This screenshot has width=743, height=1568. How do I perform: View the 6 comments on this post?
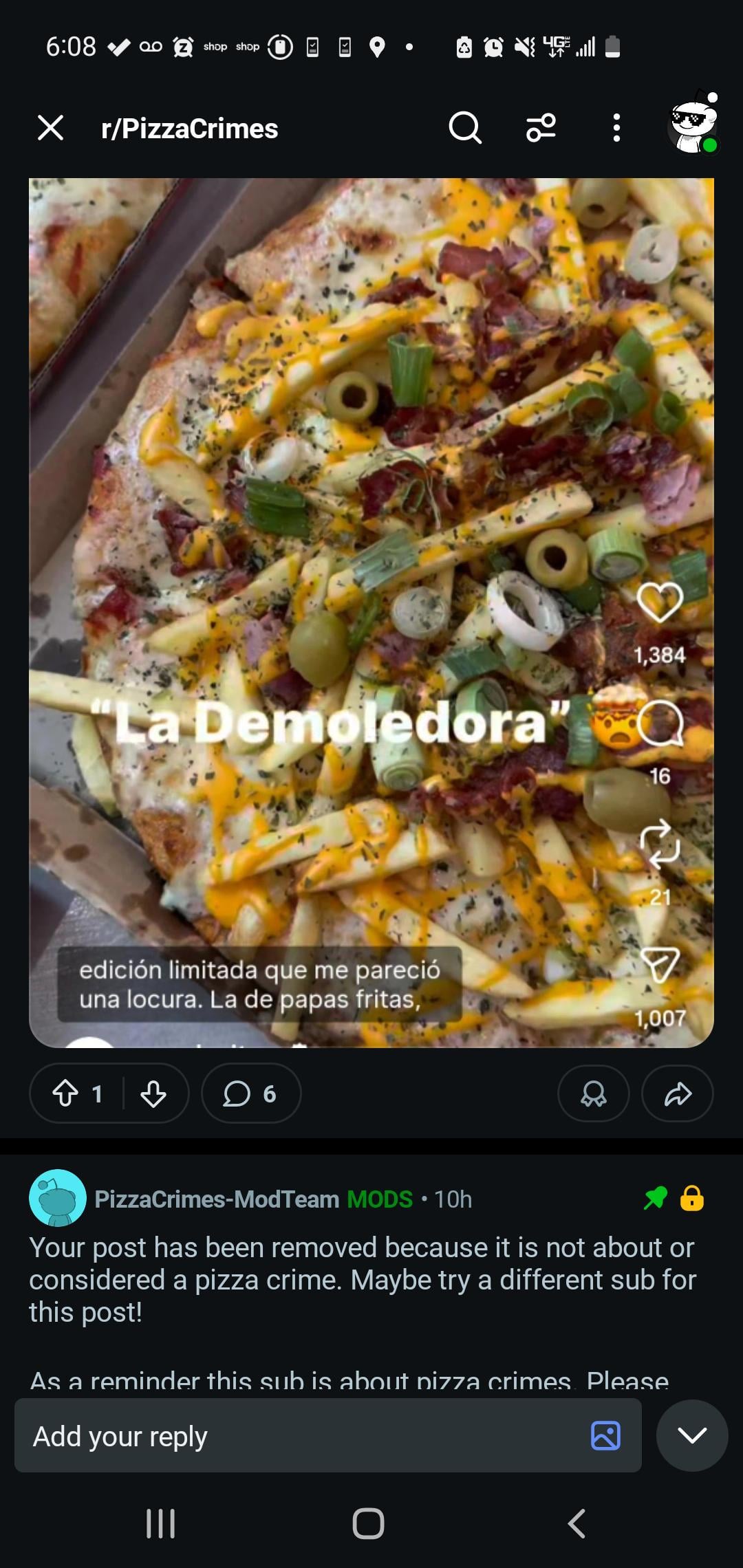[250, 1093]
